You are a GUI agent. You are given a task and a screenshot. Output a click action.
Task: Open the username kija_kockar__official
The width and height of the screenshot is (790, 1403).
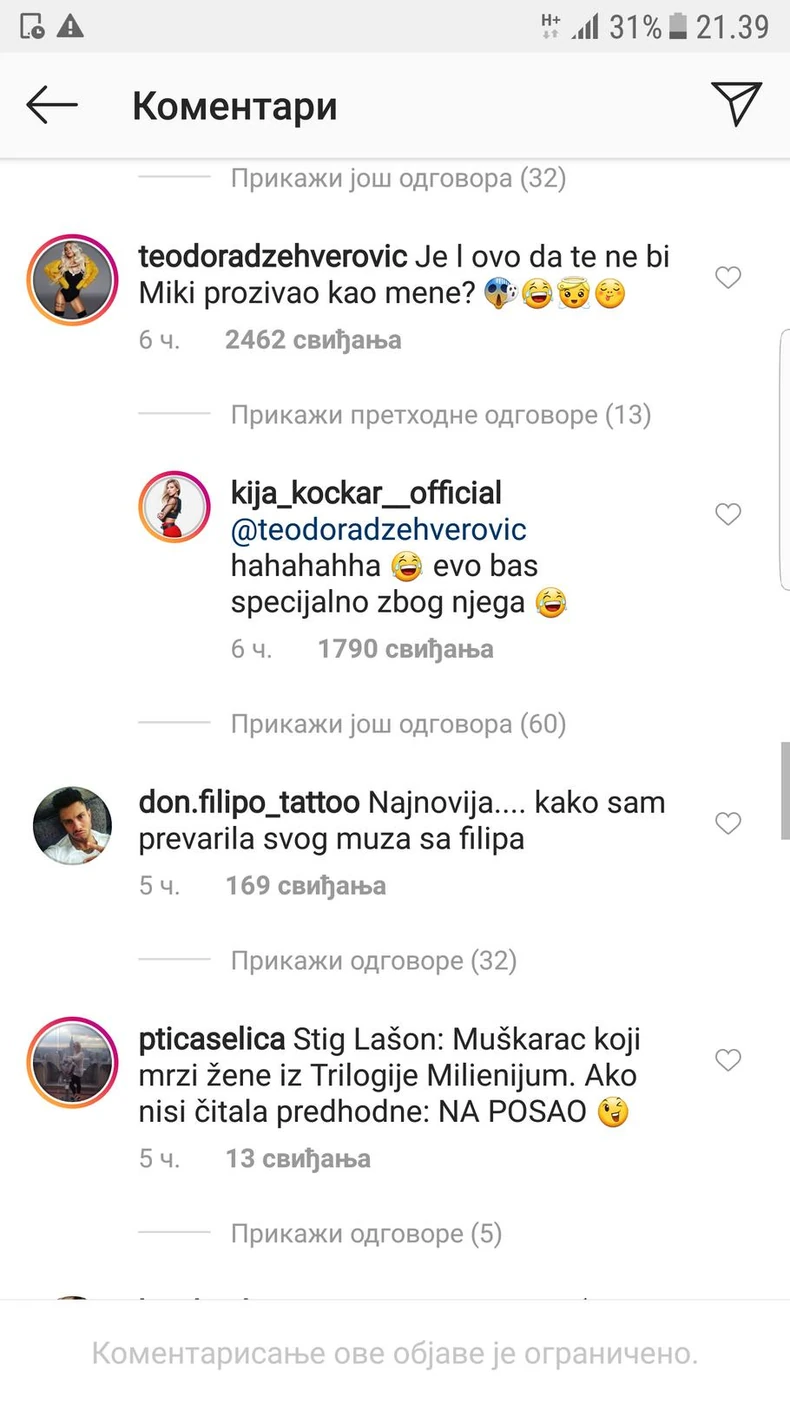tap(366, 493)
